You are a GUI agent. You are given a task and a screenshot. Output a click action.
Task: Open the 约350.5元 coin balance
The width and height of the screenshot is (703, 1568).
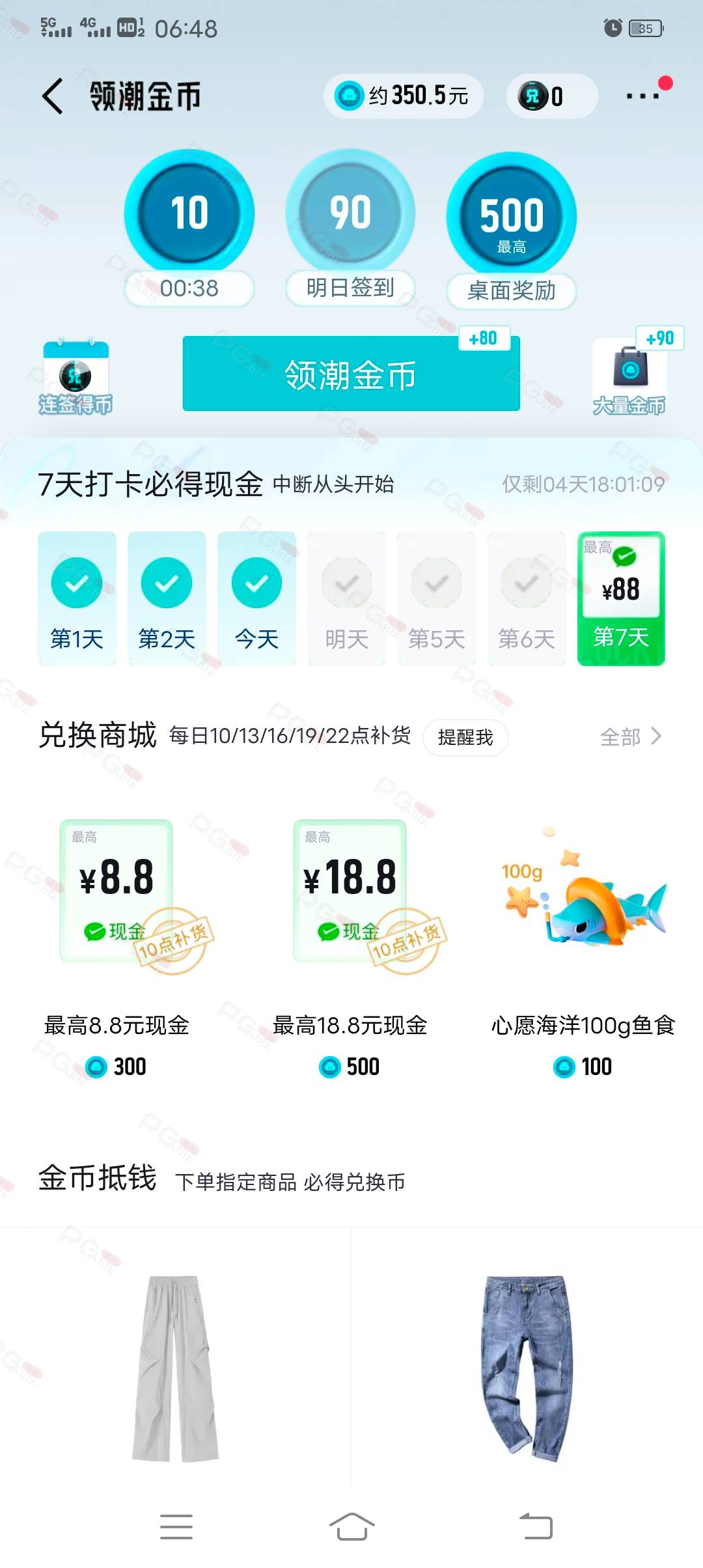tap(403, 96)
